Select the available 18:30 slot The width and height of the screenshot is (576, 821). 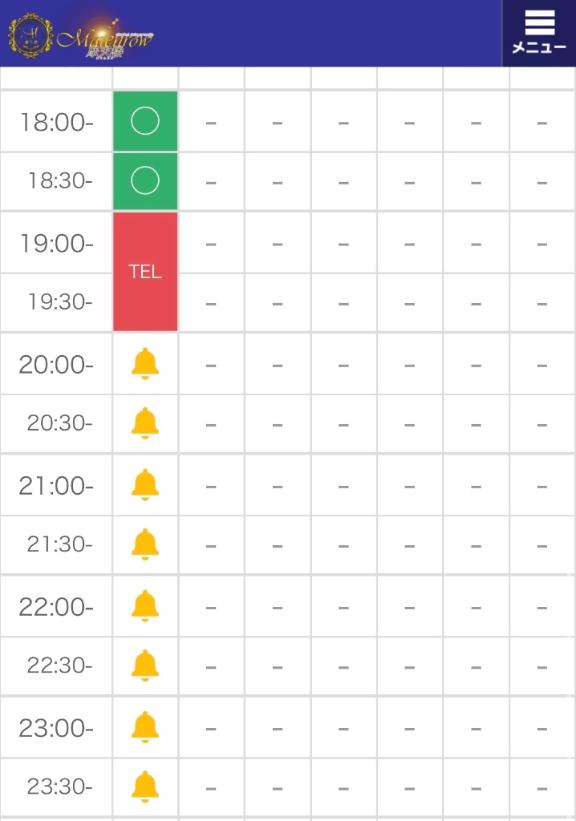[x=145, y=181]
